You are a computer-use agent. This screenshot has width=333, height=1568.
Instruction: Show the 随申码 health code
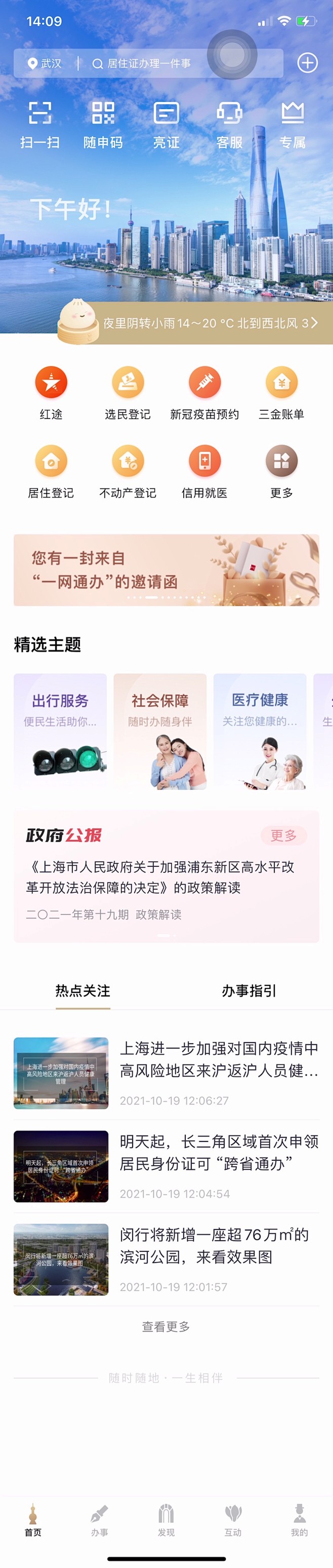(103, 124)
